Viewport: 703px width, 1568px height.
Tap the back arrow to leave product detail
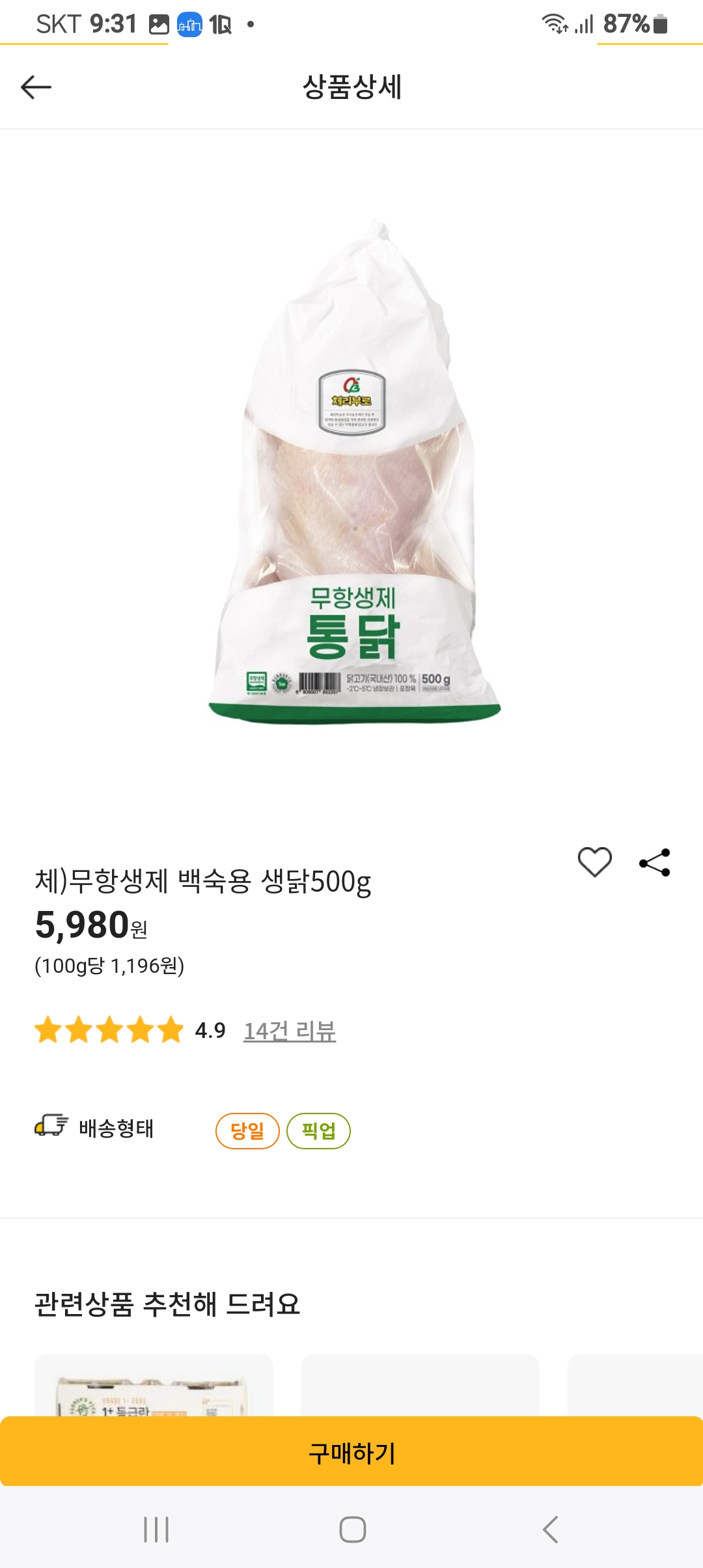(x=37, y=88)
